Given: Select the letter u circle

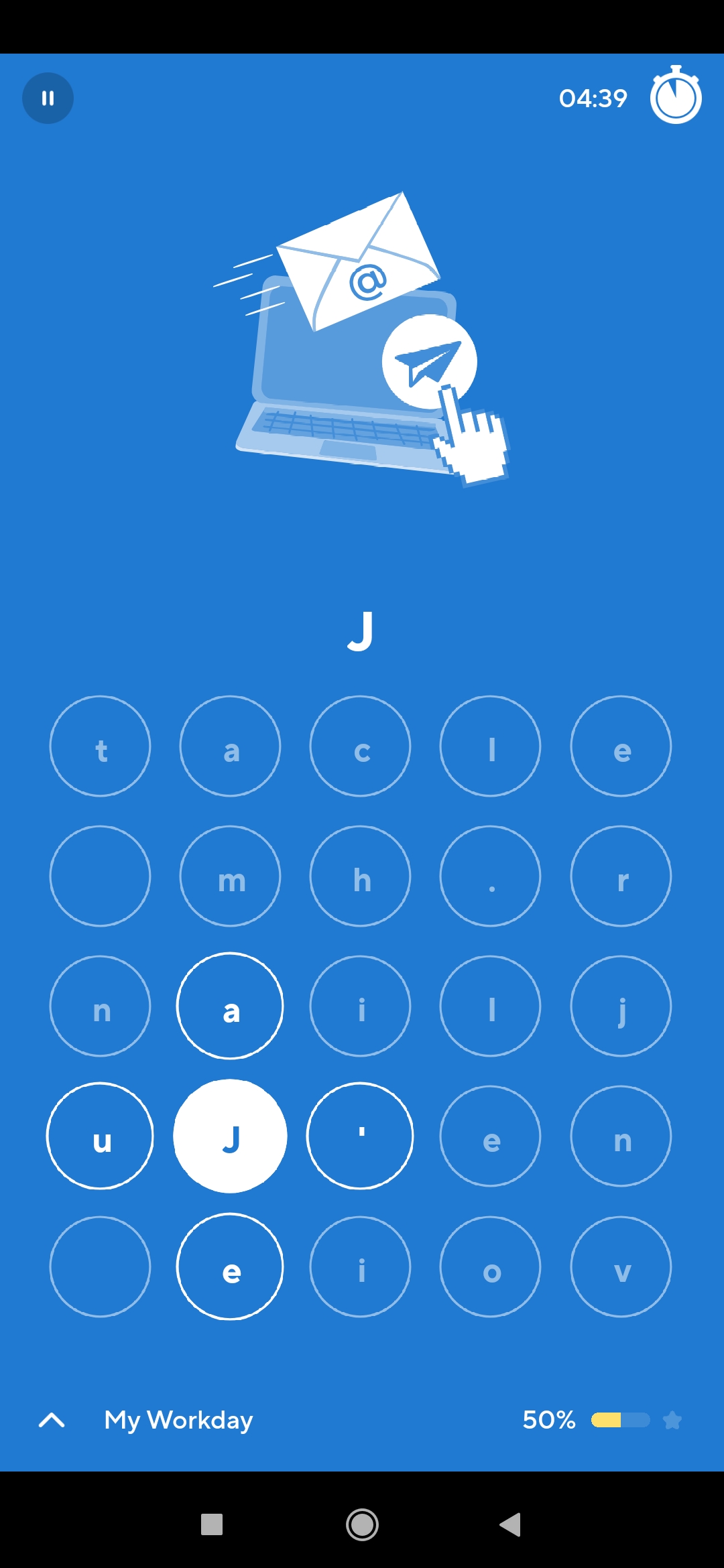Looking at the screenshot, I should pyautogui.click(x=100, y=1136).
